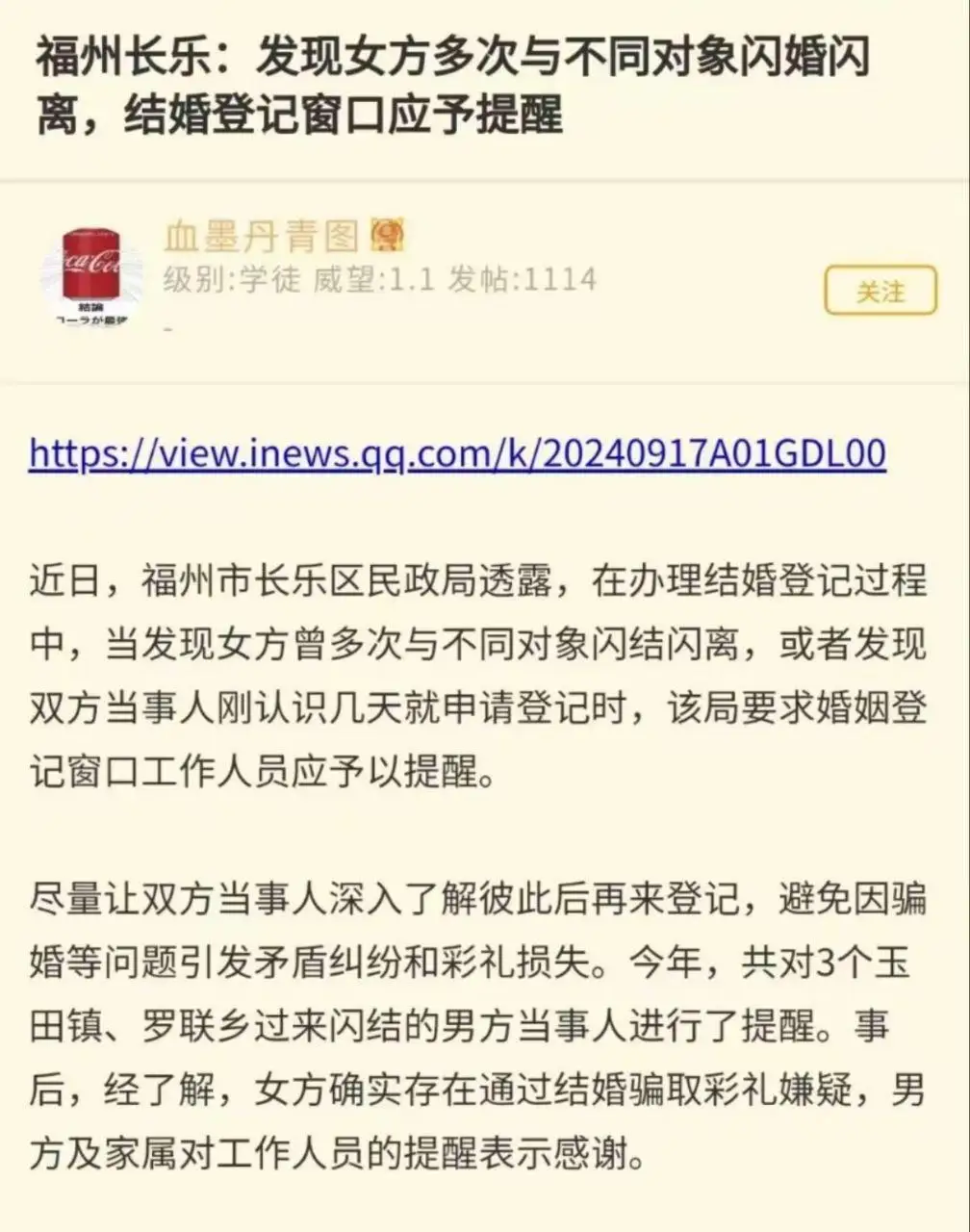Tap the 关注 follow button

tap(880, 290)
